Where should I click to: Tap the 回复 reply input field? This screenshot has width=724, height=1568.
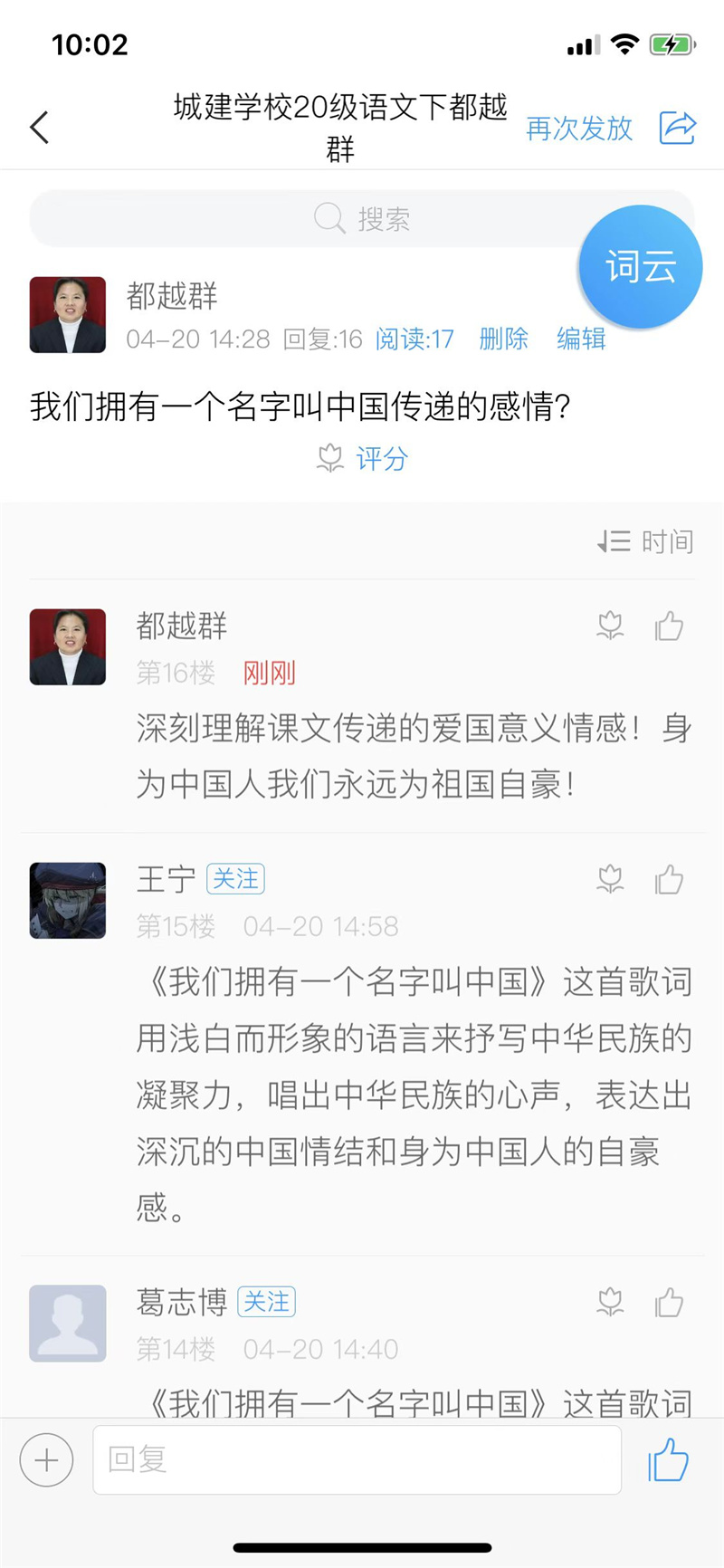(357, 1460)
